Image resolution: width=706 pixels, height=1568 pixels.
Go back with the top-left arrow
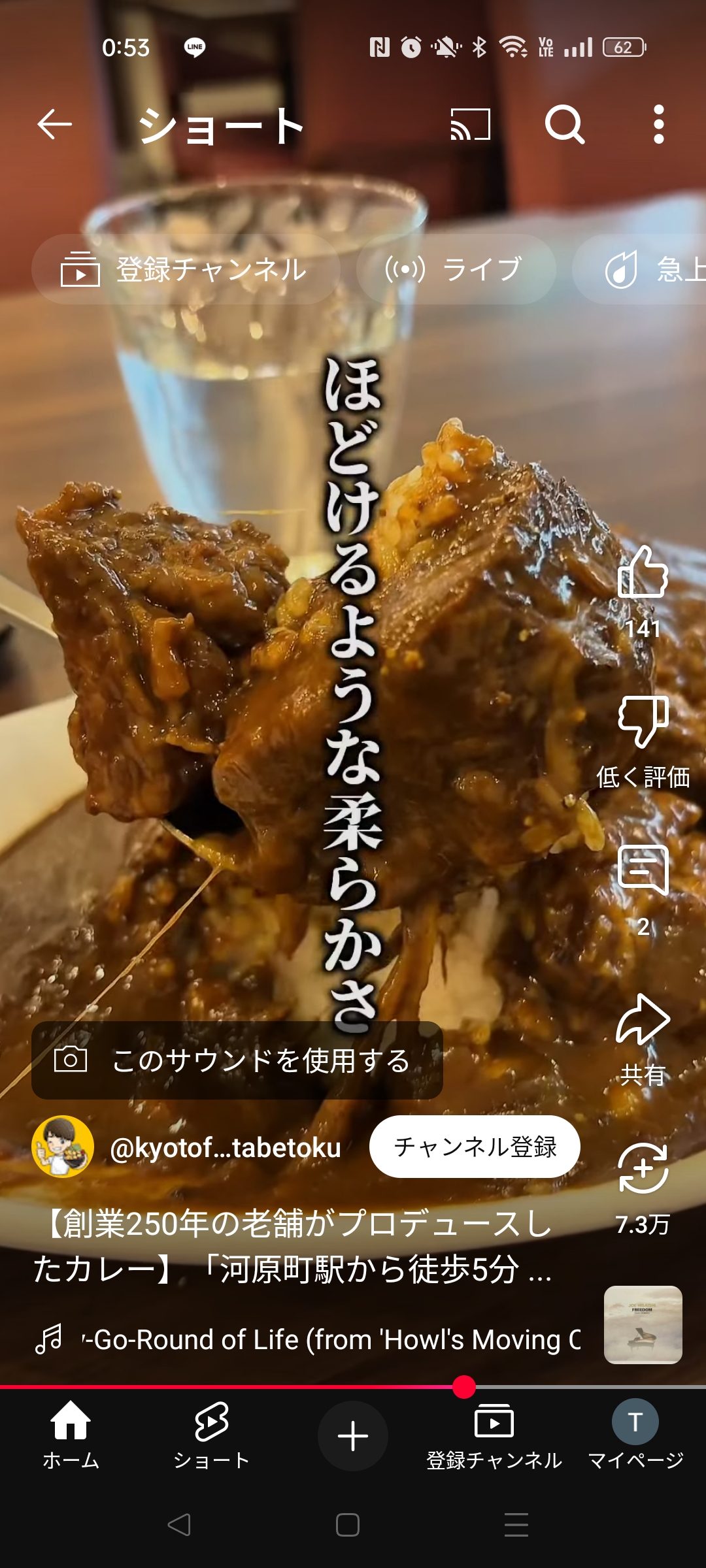(54, 124)
